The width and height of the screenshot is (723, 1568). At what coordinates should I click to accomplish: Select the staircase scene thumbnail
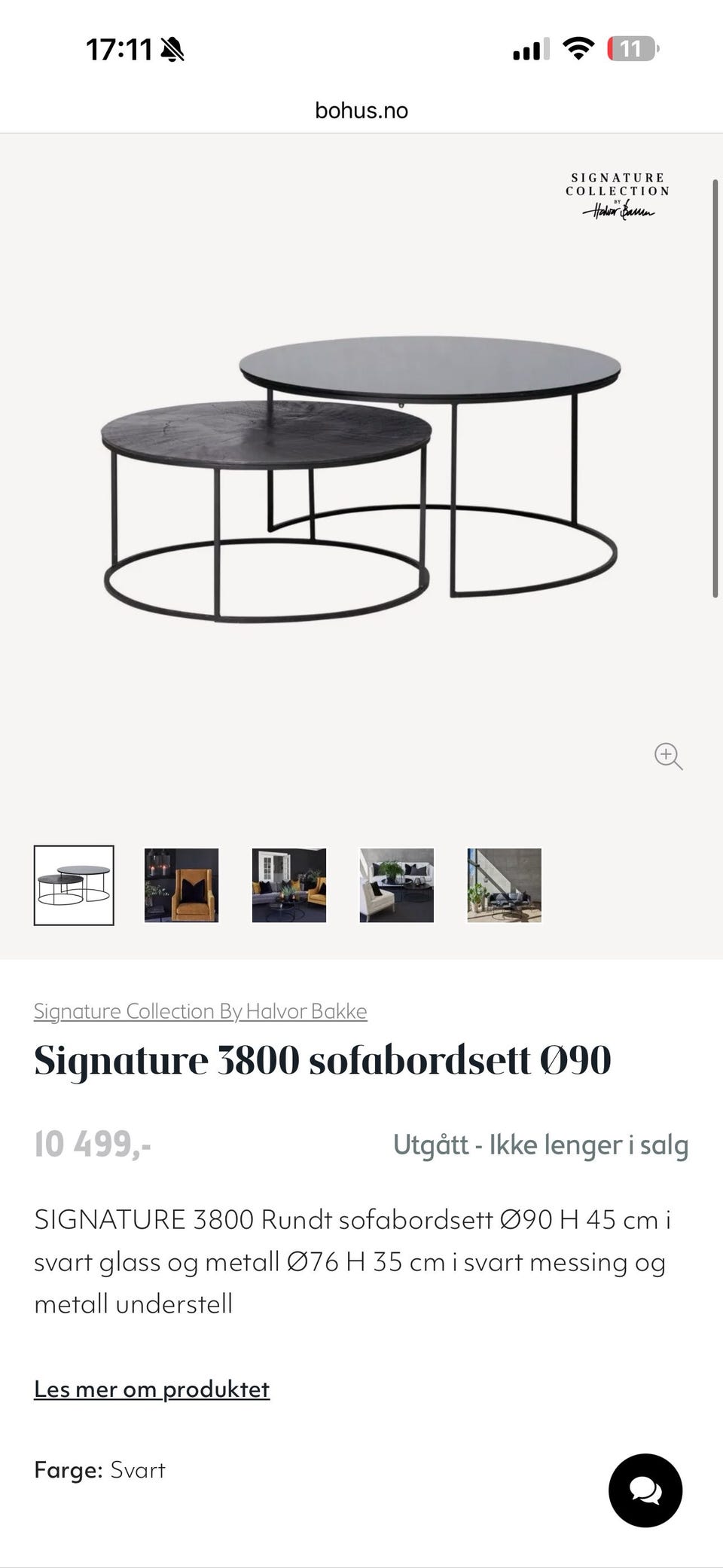tap(505, 885)
